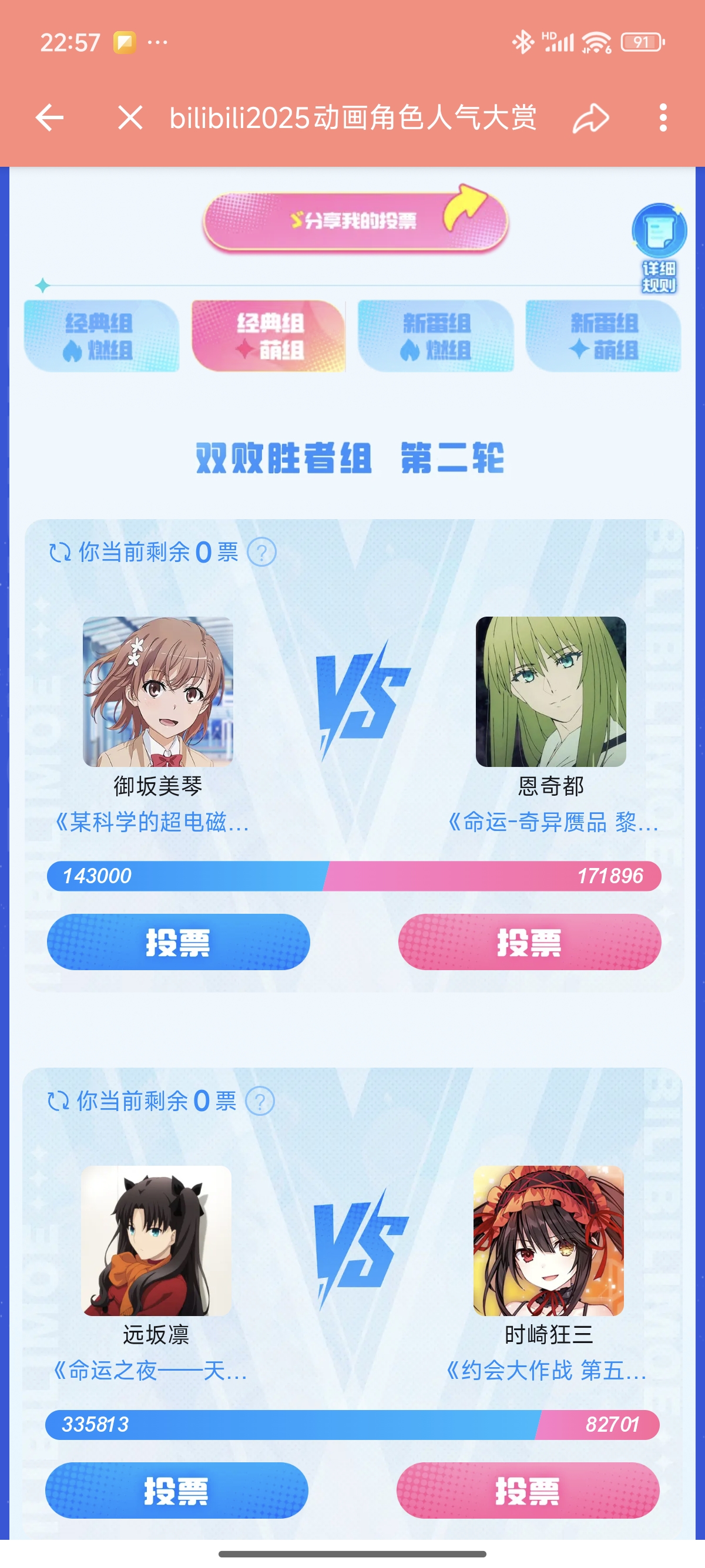Open the 详细规则 floating button
705x1568 pixels.
pyautogui.click(x=659, y=247)
